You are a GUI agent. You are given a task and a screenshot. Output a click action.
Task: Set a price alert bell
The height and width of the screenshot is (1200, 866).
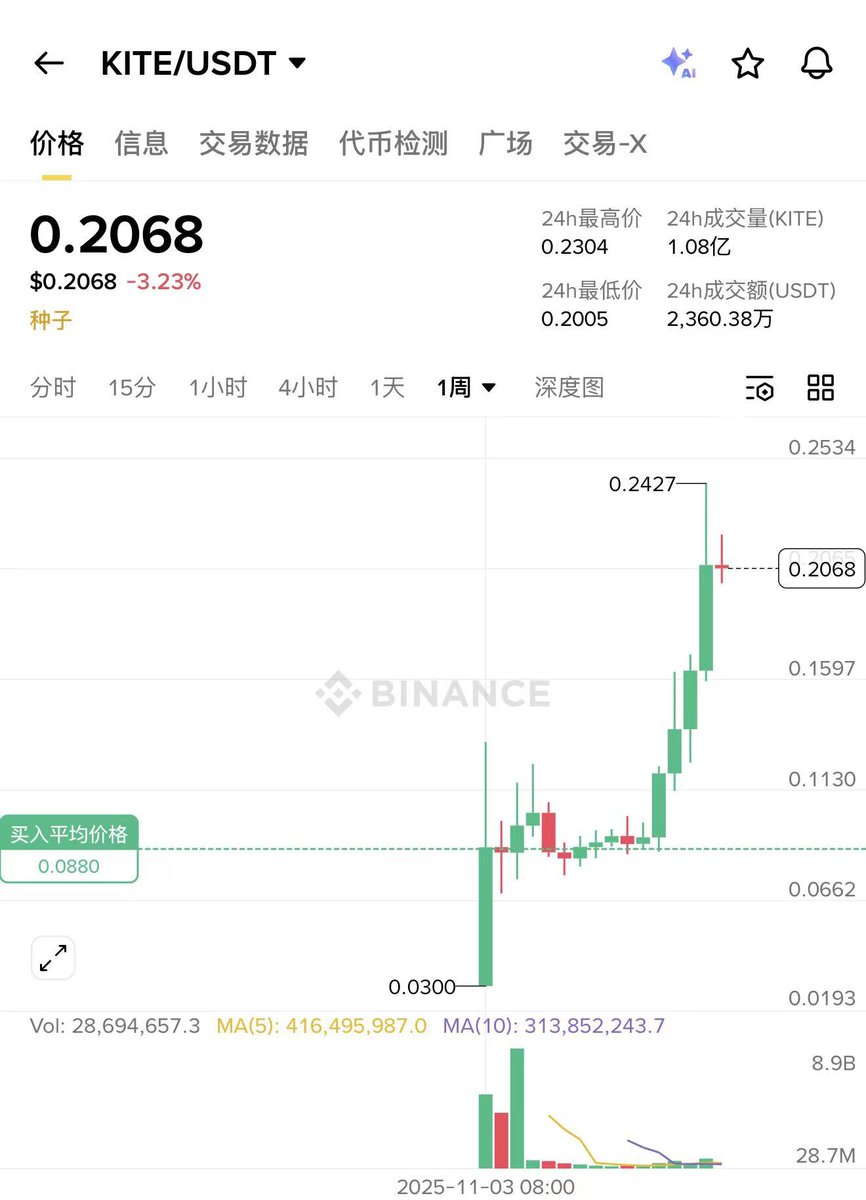click(817, 63)
